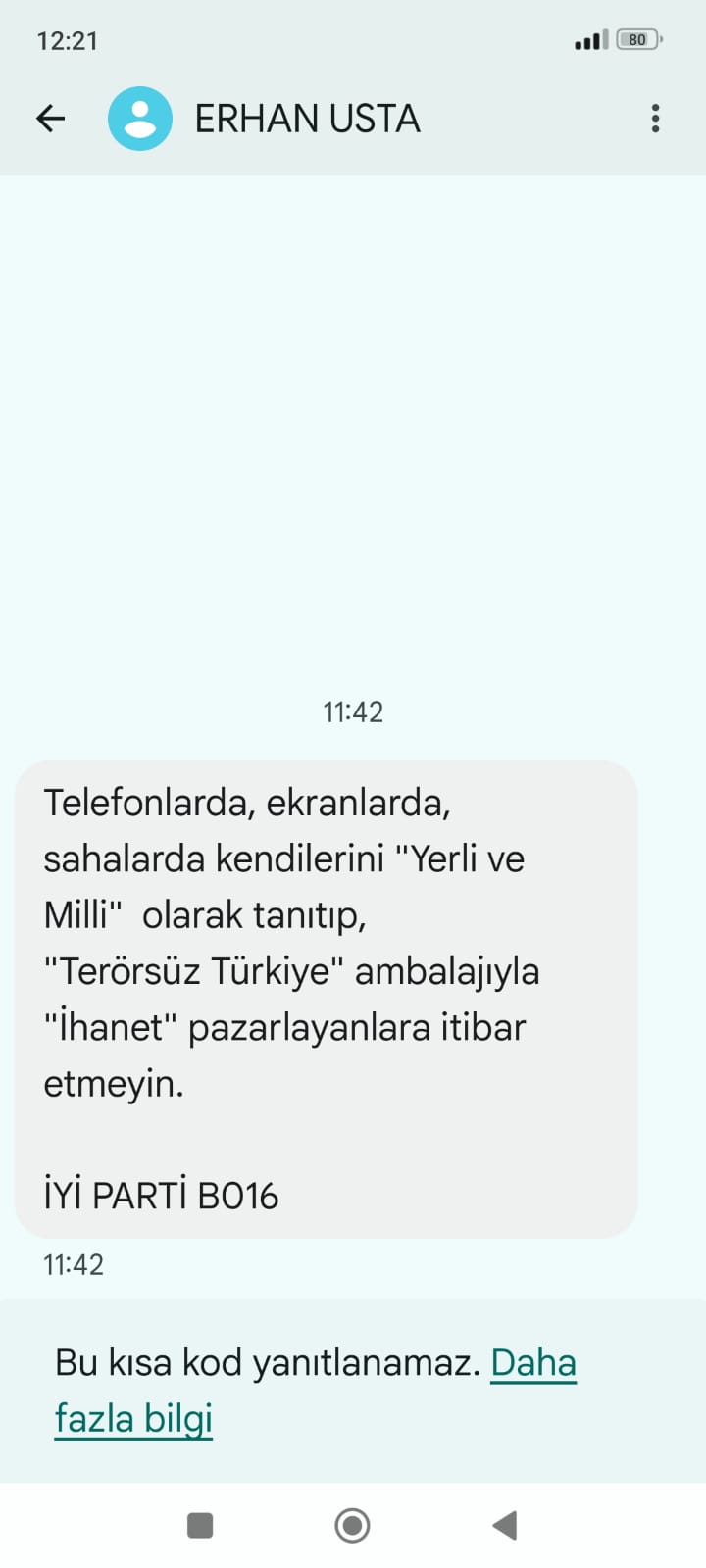Open ERHAN USTA contact avatar
706x1568 pixels.
coord(140,119)
